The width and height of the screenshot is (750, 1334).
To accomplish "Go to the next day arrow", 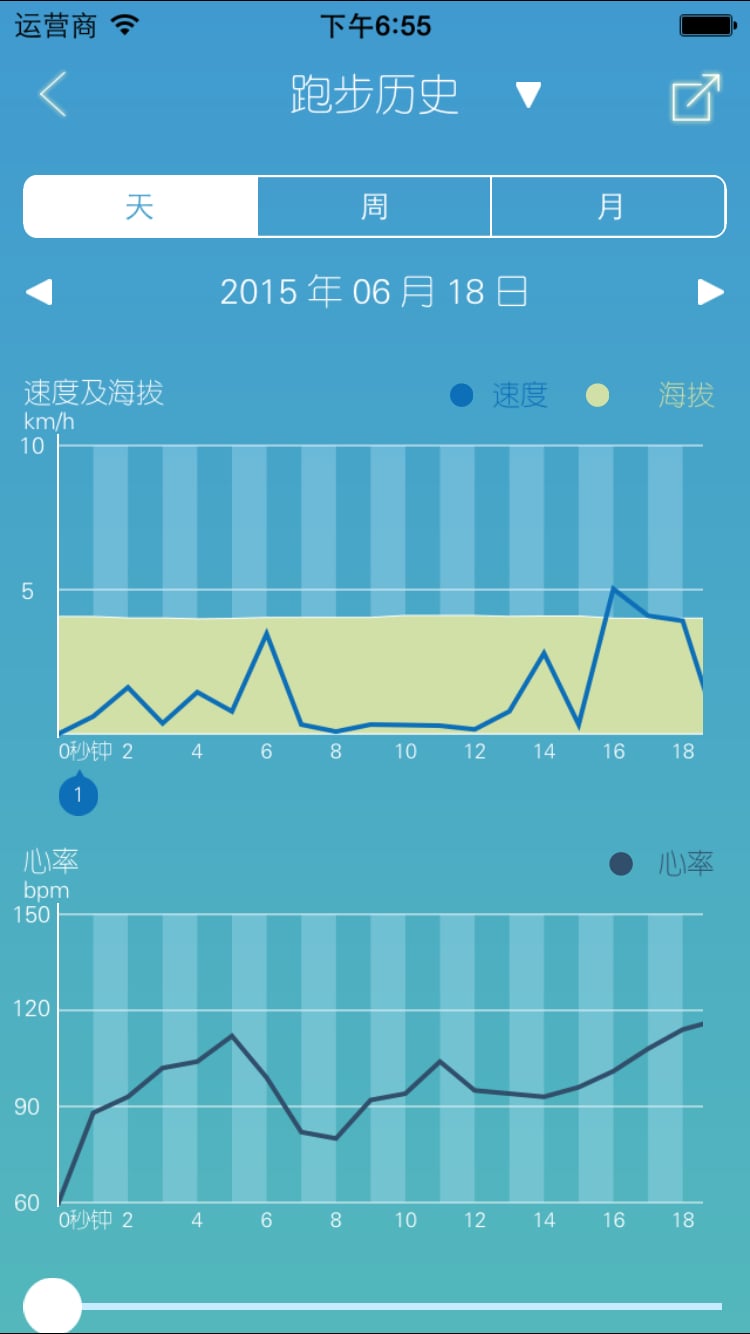I will tap(710, 292).
